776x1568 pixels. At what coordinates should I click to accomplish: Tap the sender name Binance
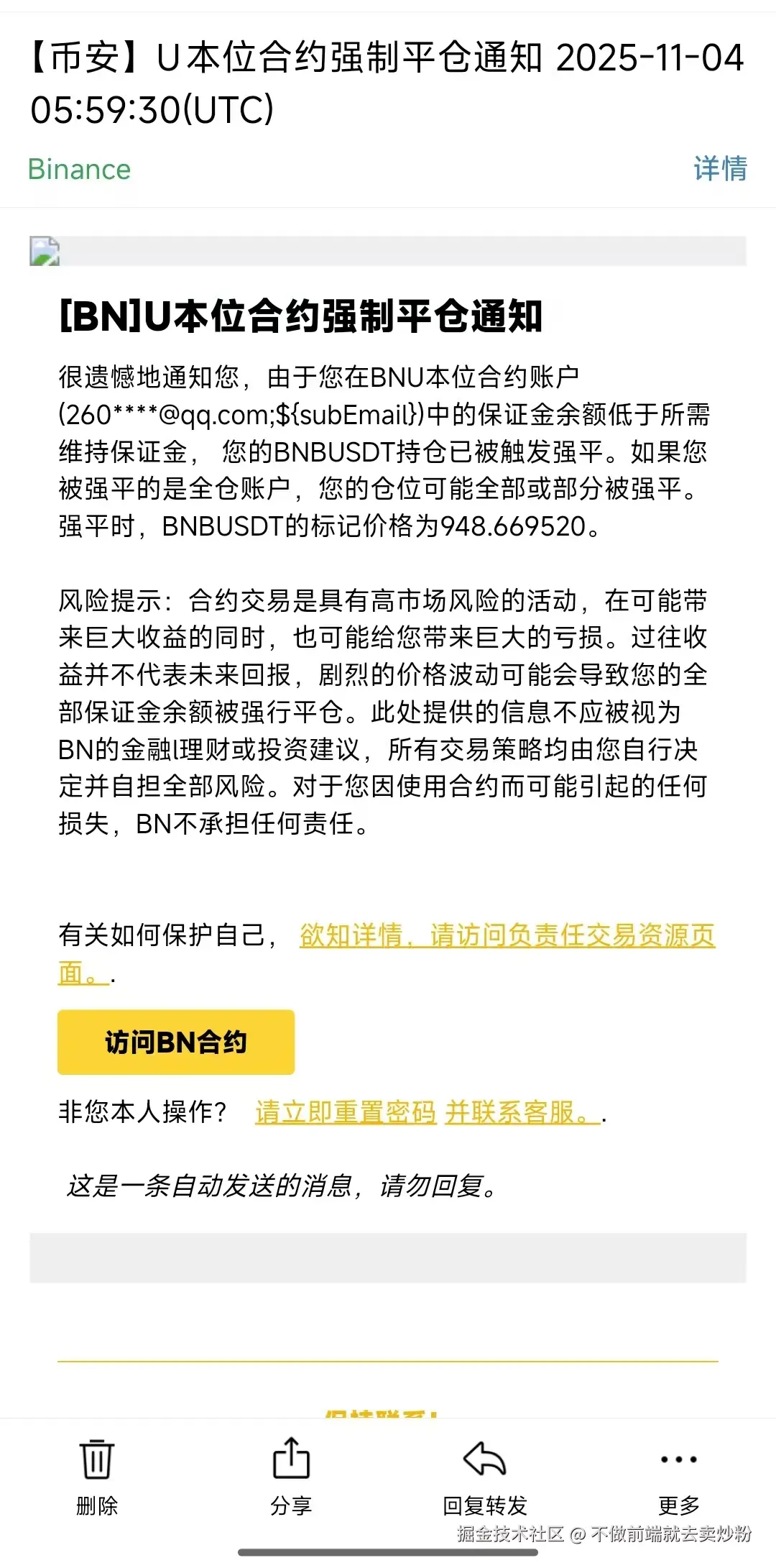click(79, 170)
